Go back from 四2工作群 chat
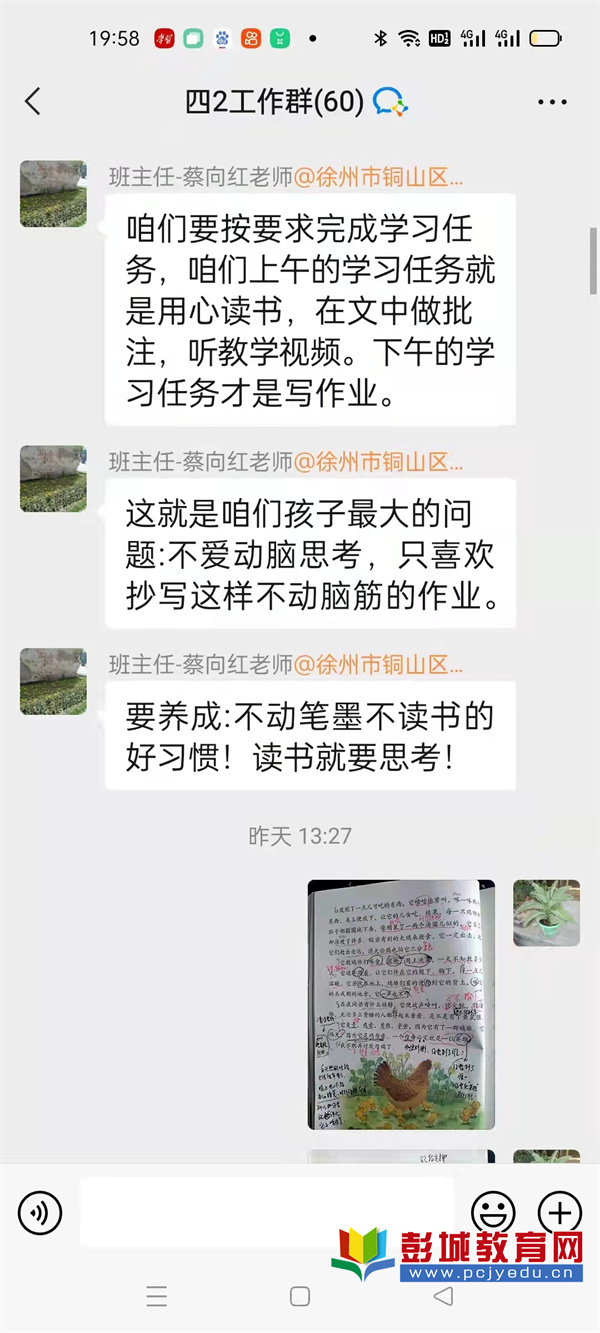The height and width of the screenshot is (1333, 600). (x=33, y=101)
